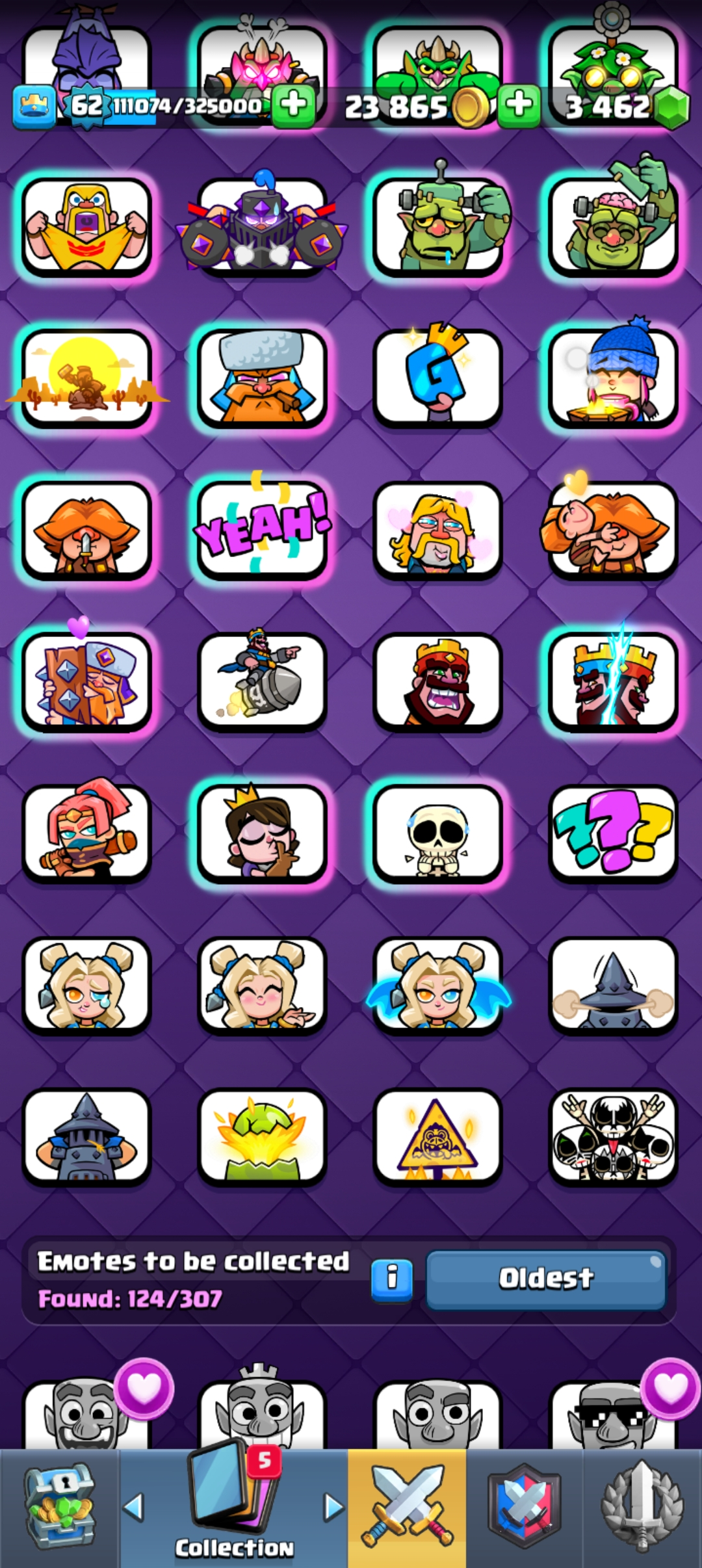Select the barbarian ripping shirt emote
The width and height of the screenshot is (702, 1568).
click(x=86, y=226)
